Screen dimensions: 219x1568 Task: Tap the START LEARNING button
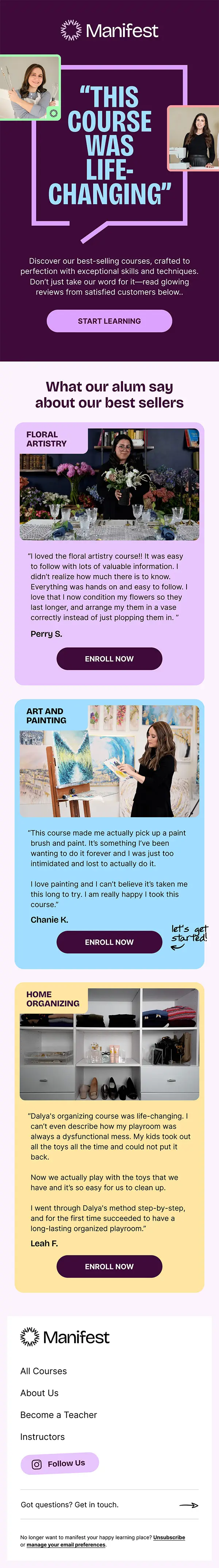coord(109,321)
